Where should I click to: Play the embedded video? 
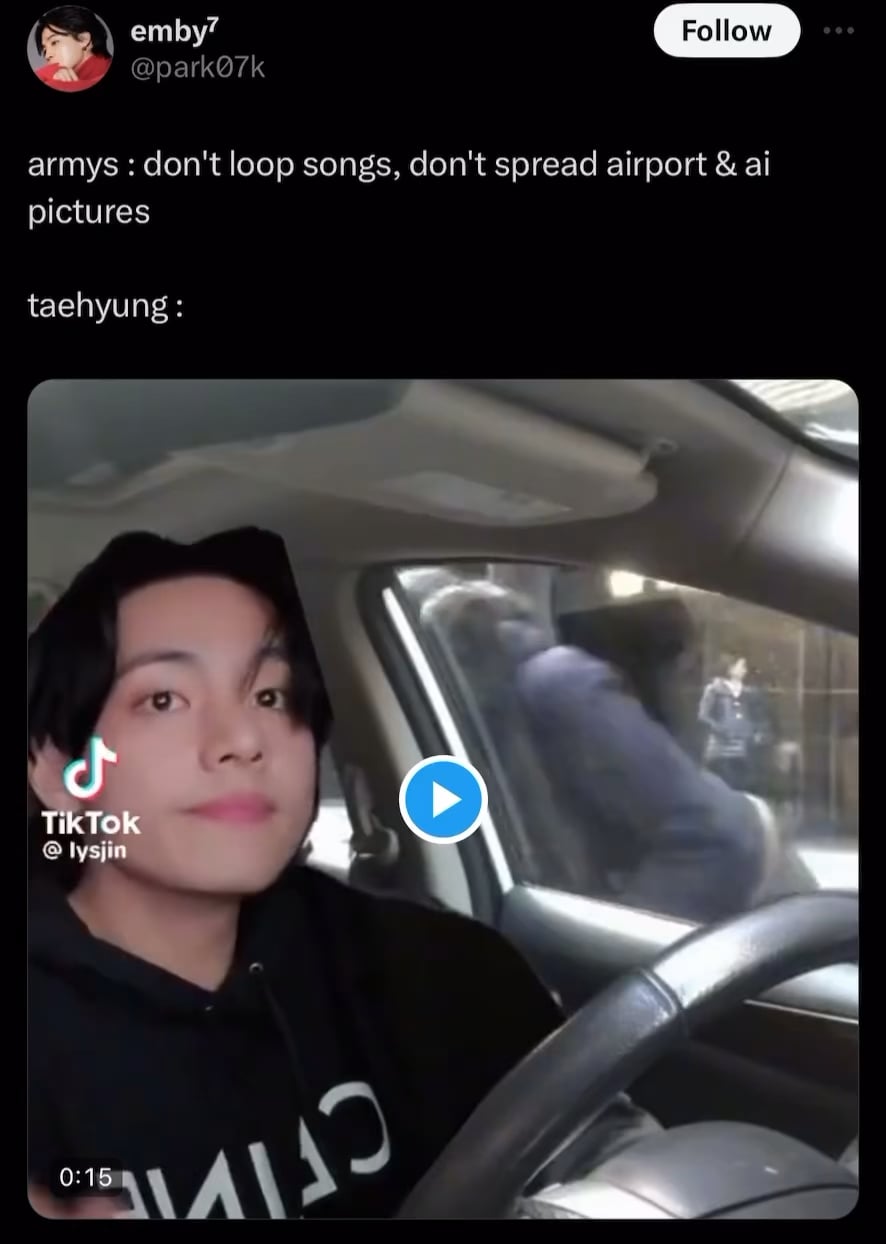(442, 799)
